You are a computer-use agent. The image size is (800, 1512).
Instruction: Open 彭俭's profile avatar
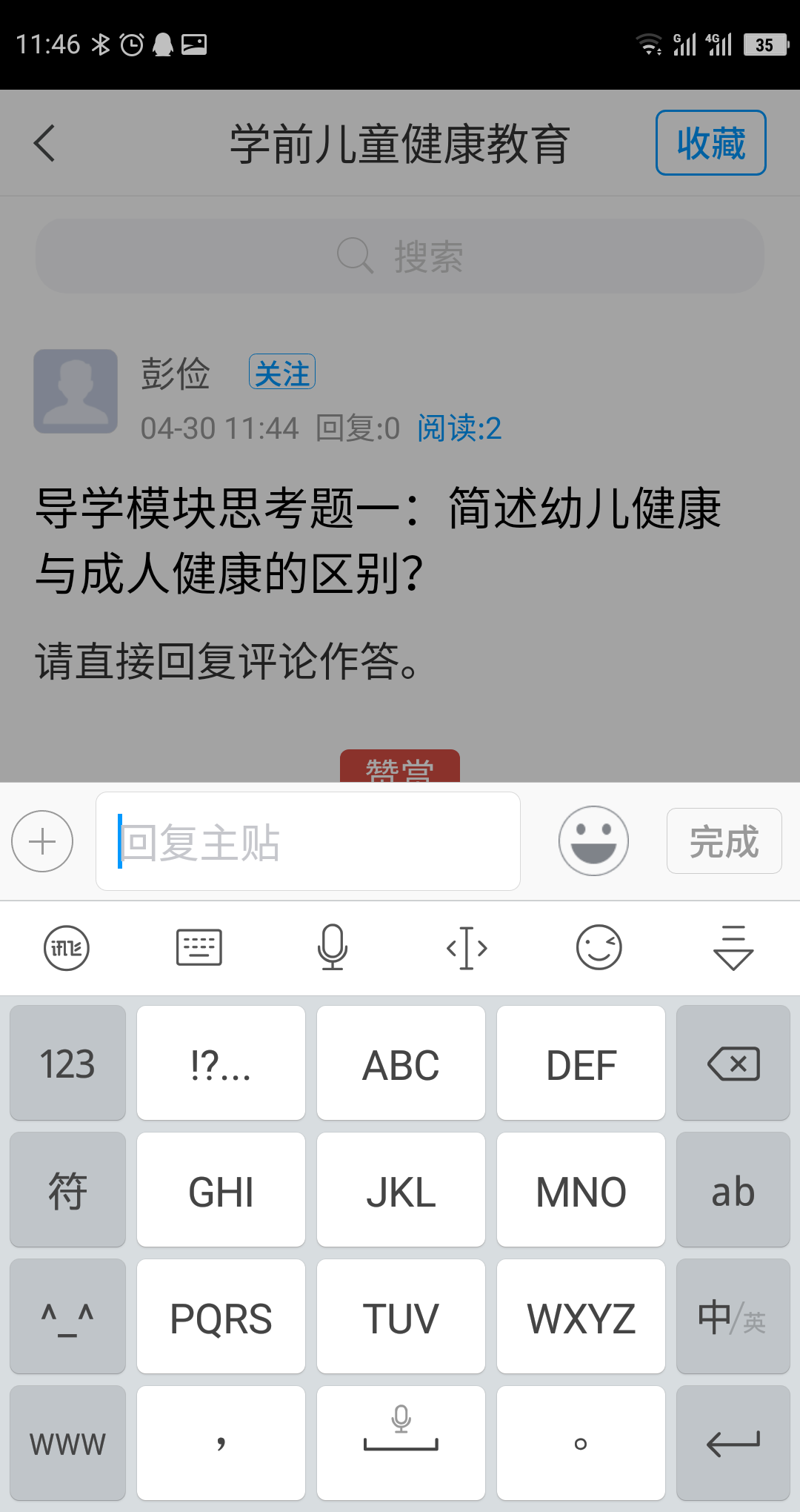tap(76, 391)
